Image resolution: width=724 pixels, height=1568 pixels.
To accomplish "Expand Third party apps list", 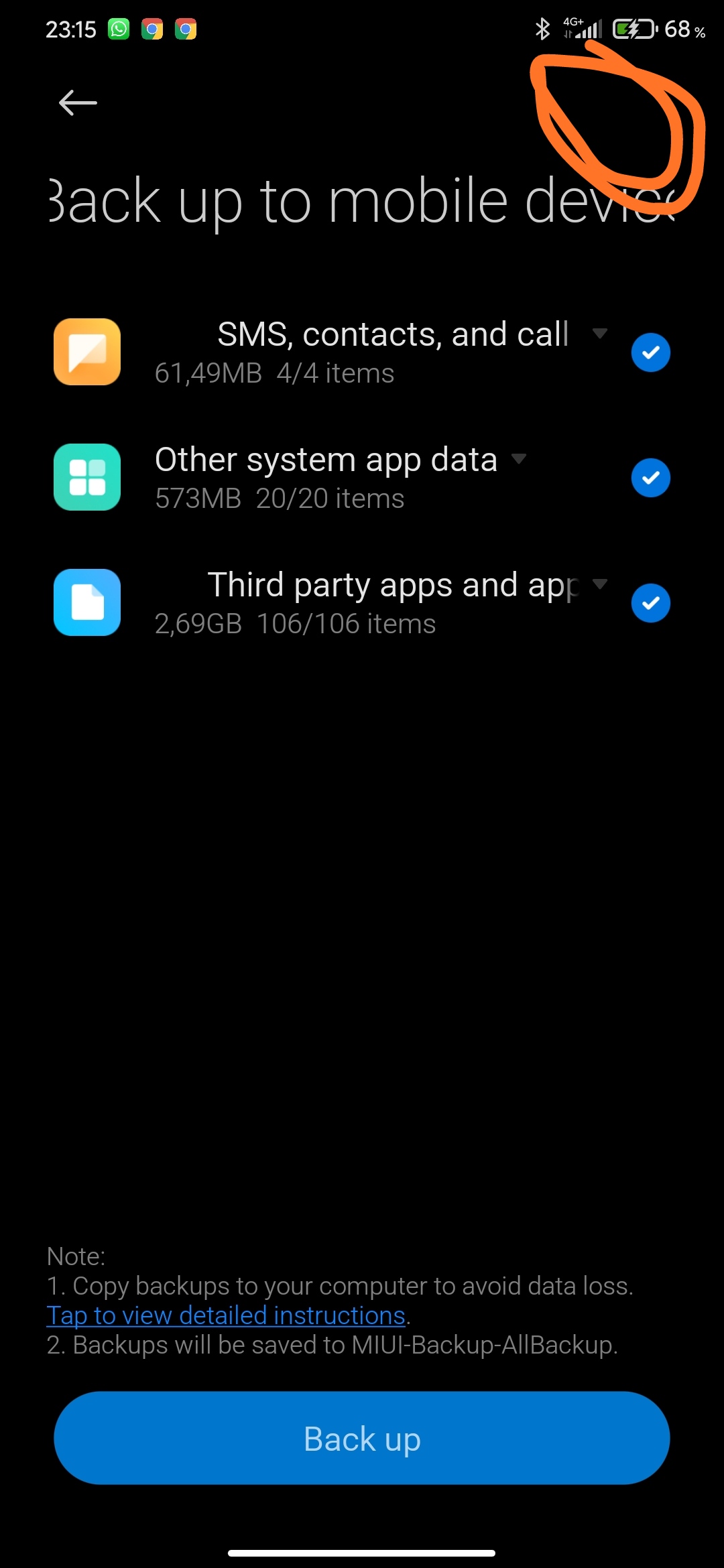I will point(599,584).
